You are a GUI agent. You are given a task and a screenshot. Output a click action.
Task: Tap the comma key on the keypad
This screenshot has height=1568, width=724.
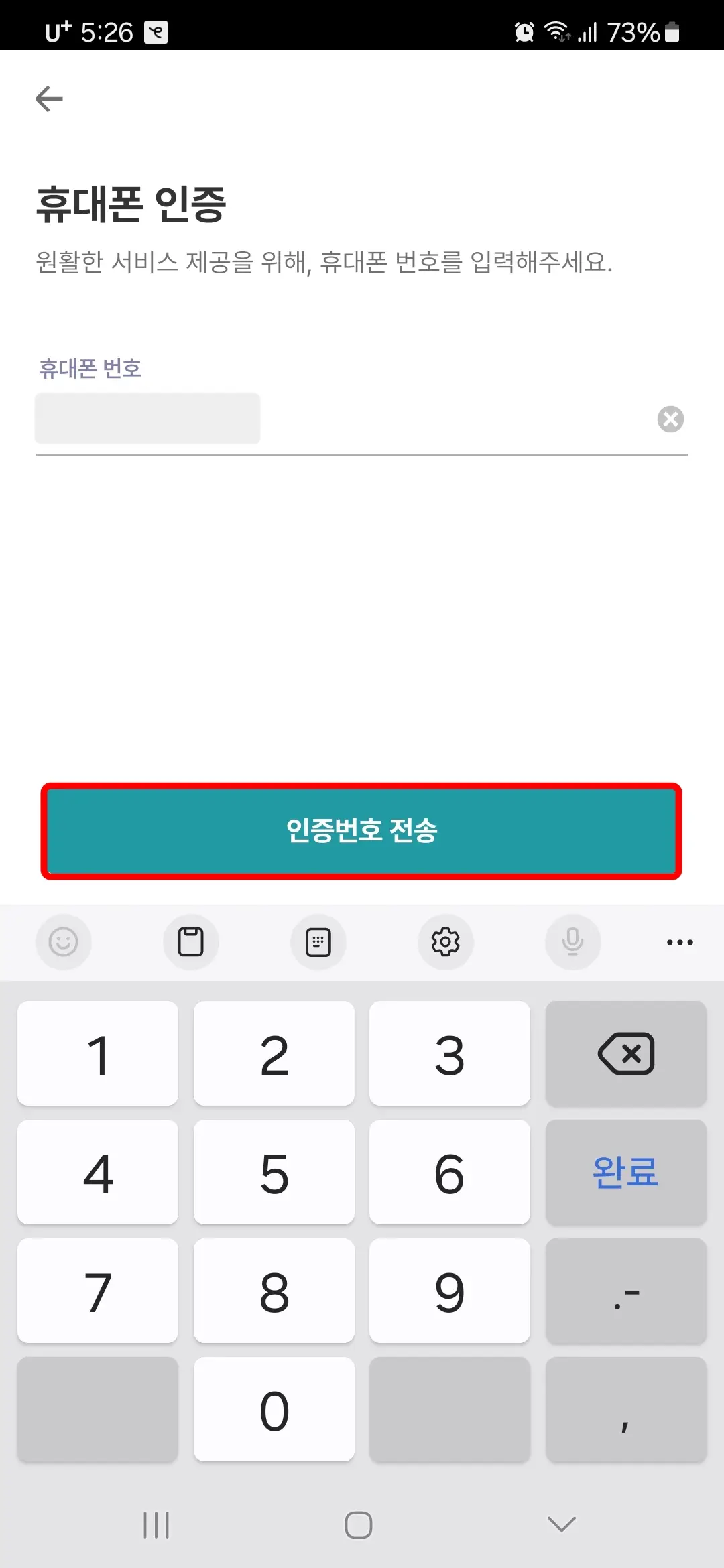[625, 1409]
